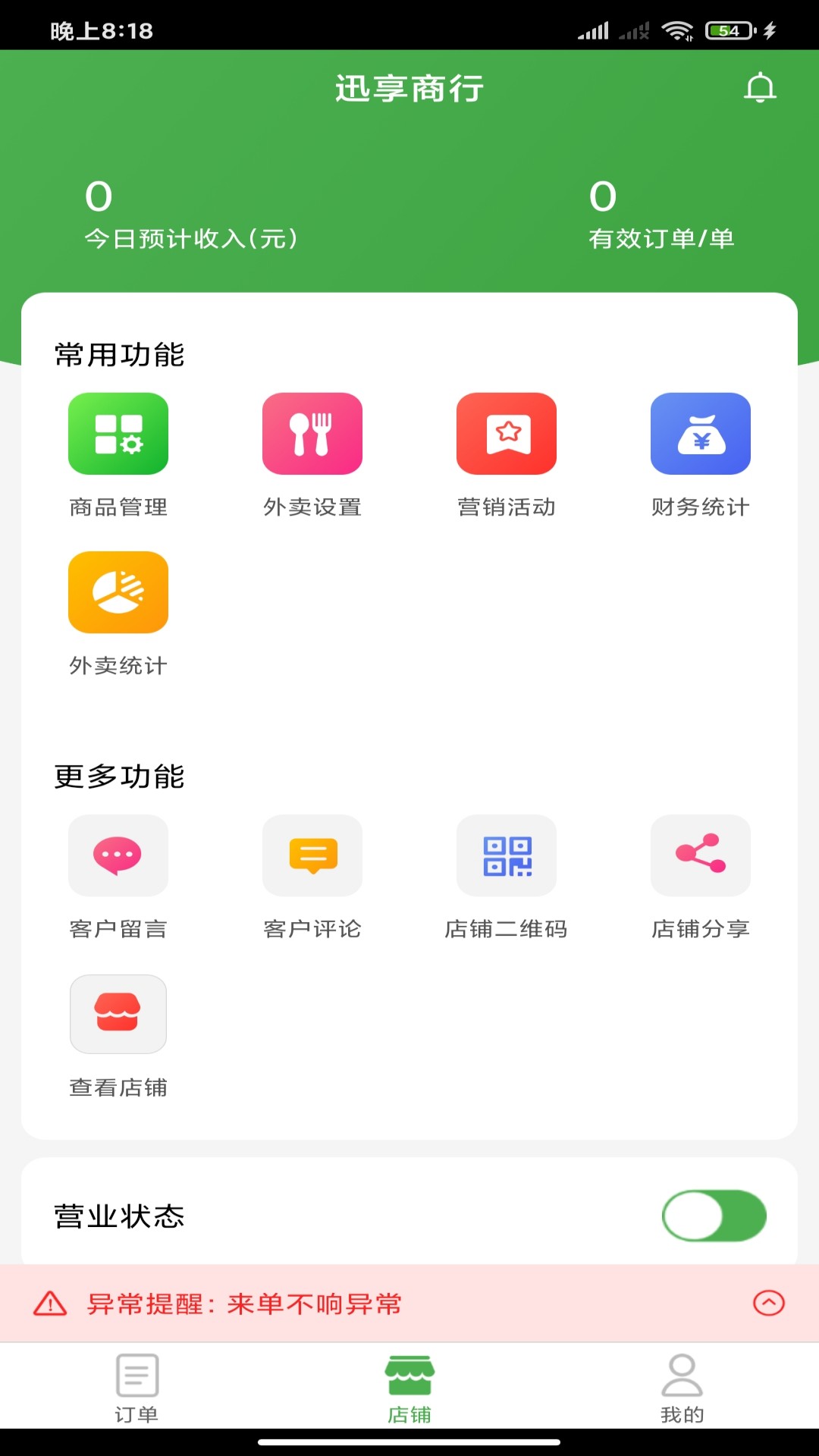The width and height of the screenshot is (819, 1456).
Task: Open 财务统计 (financial statistics) icon
Action: [700, 434]
